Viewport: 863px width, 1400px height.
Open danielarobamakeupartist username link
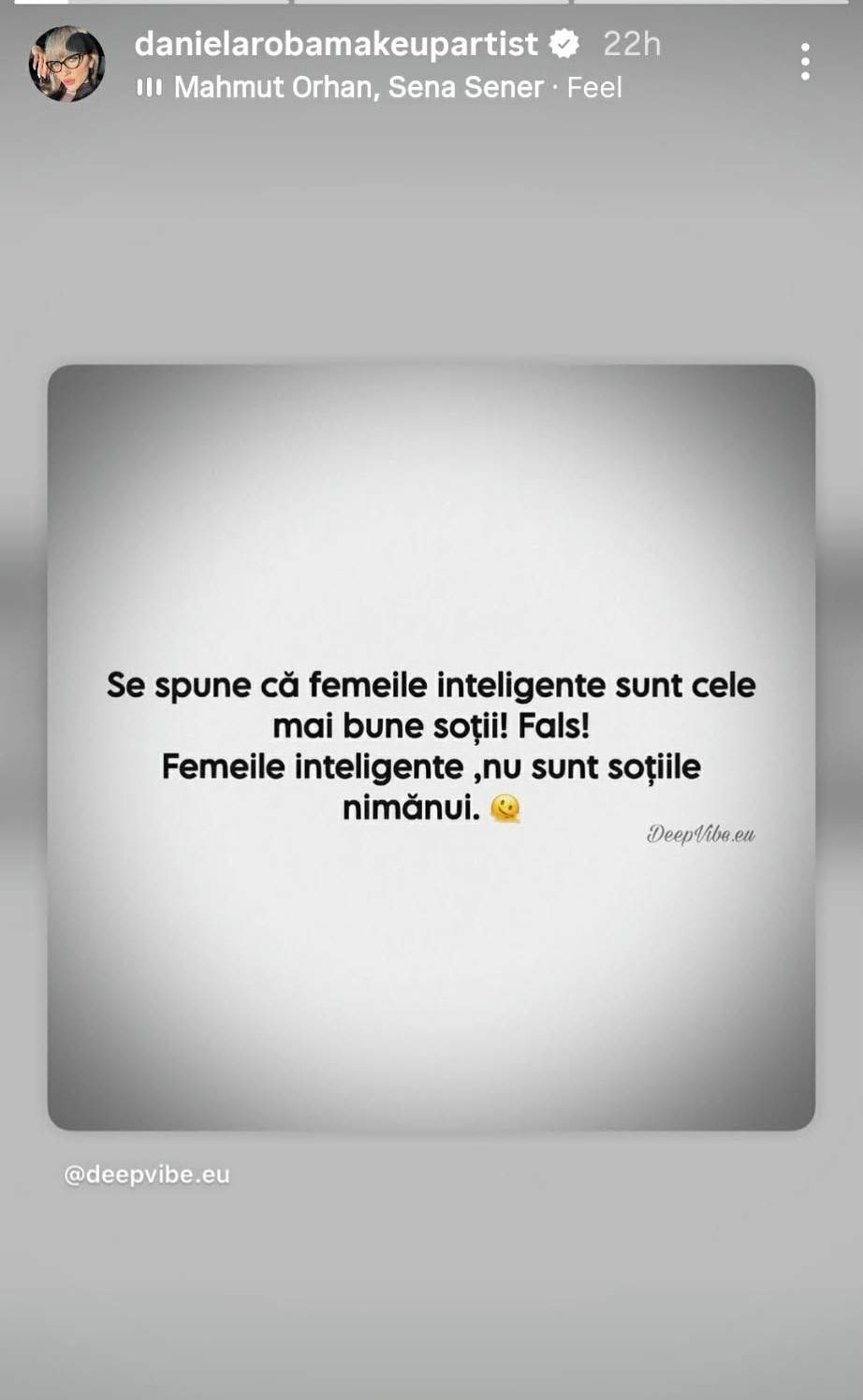336,43
